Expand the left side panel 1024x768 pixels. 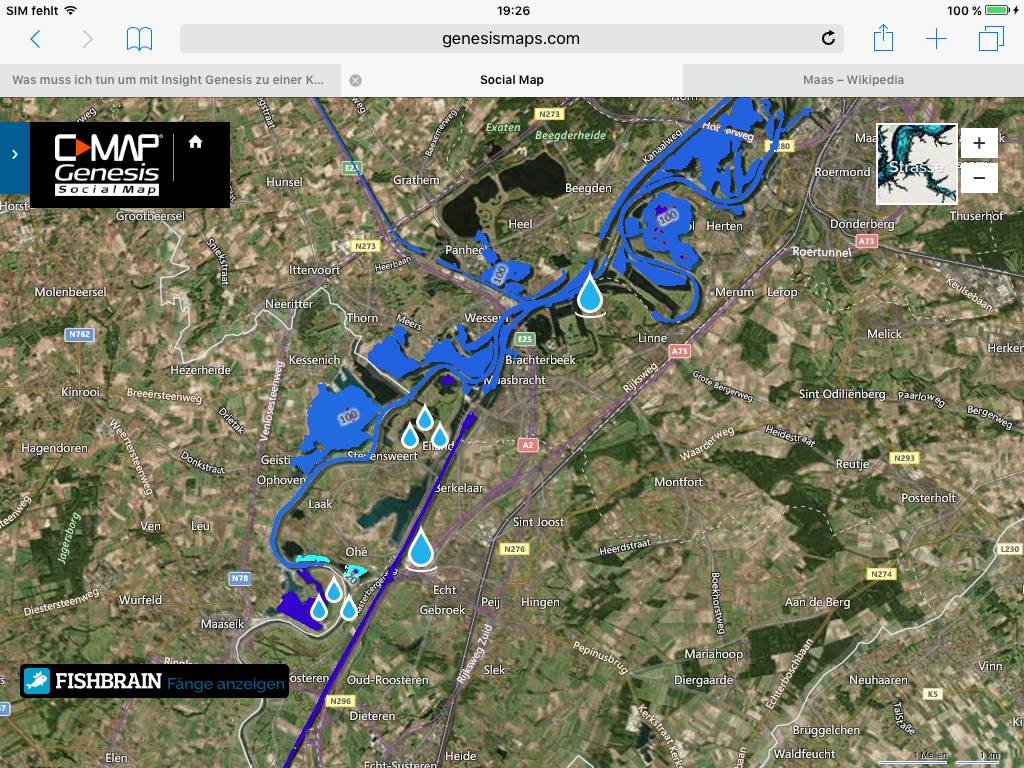[14, 154]
